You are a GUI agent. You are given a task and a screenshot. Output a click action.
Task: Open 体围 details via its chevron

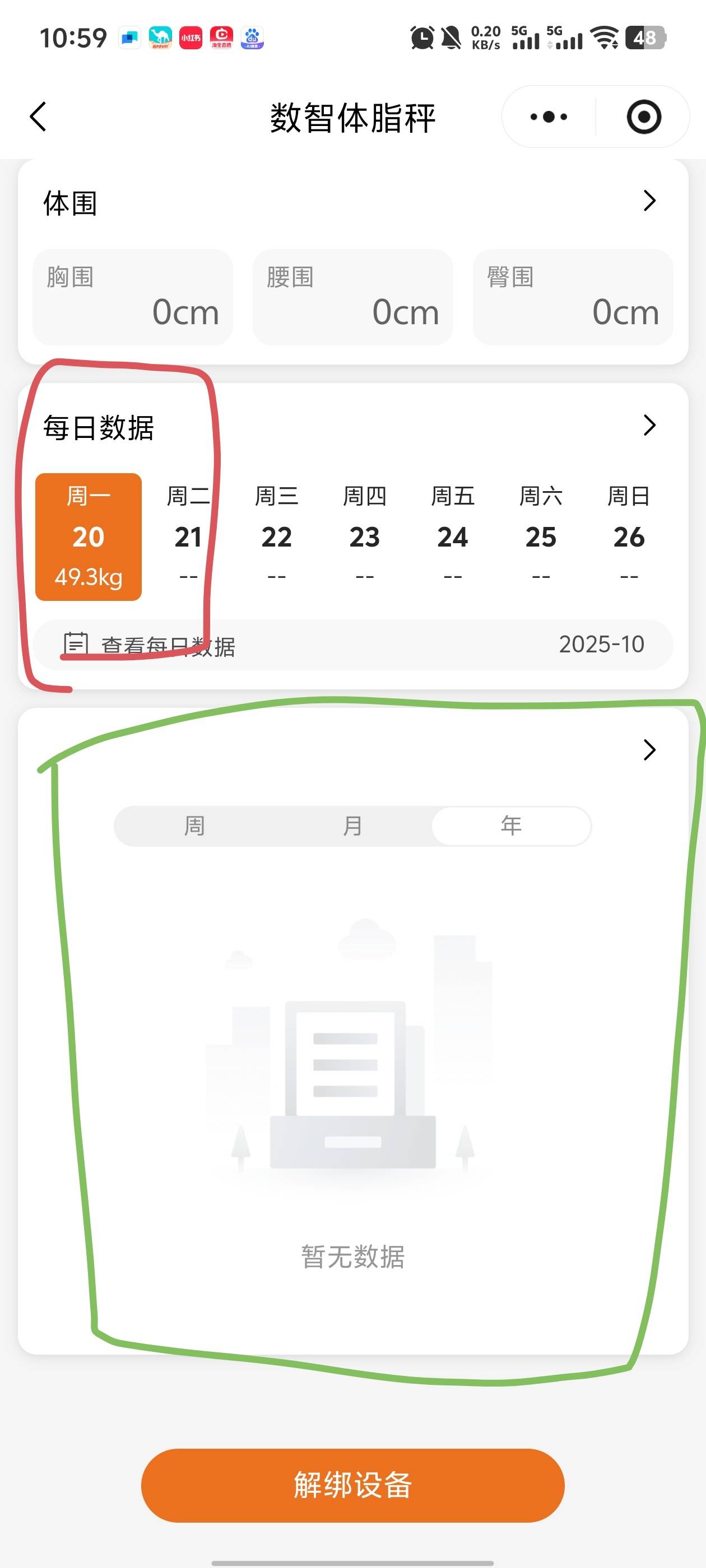(x=649, y=201)
